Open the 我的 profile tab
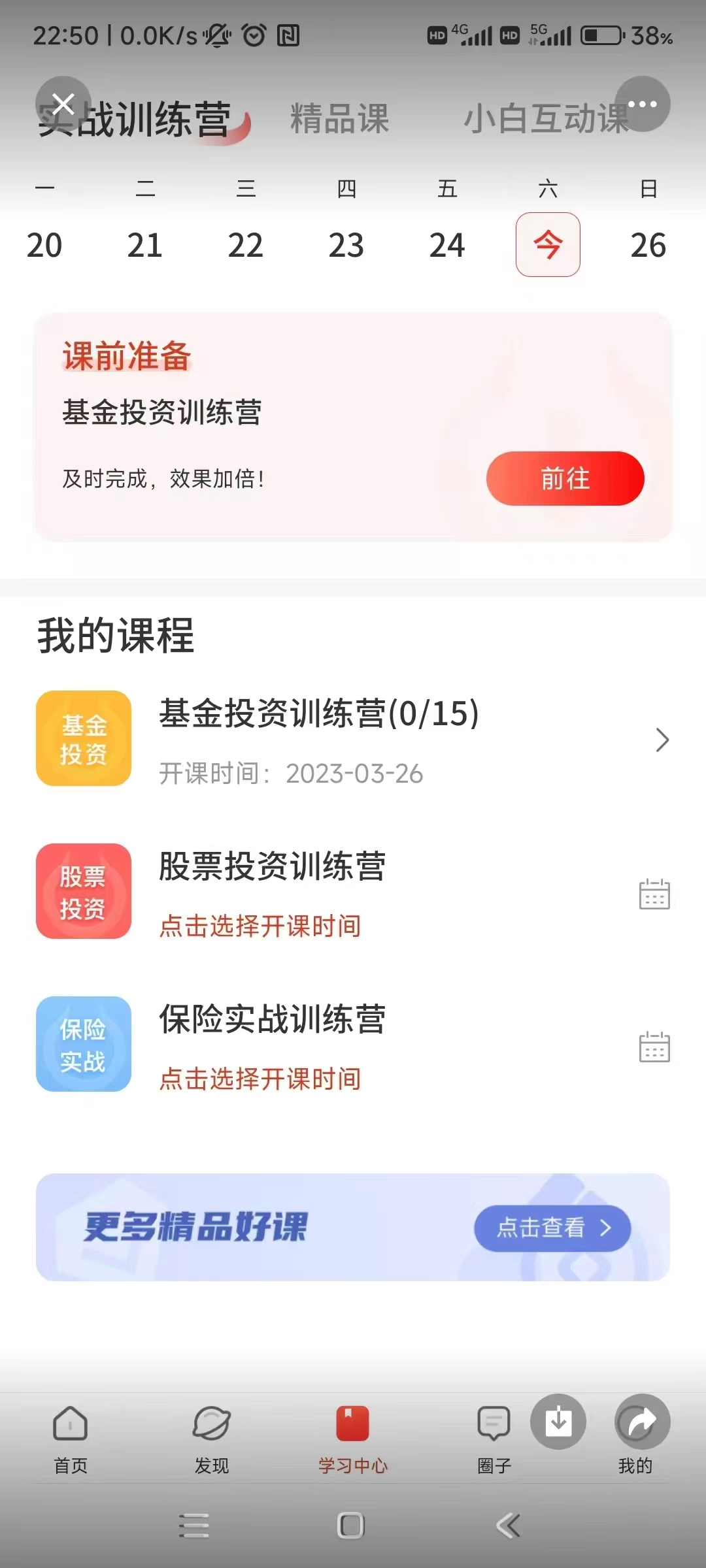This screenshot has height=1568, width=706. click(x=635, y=1465)
